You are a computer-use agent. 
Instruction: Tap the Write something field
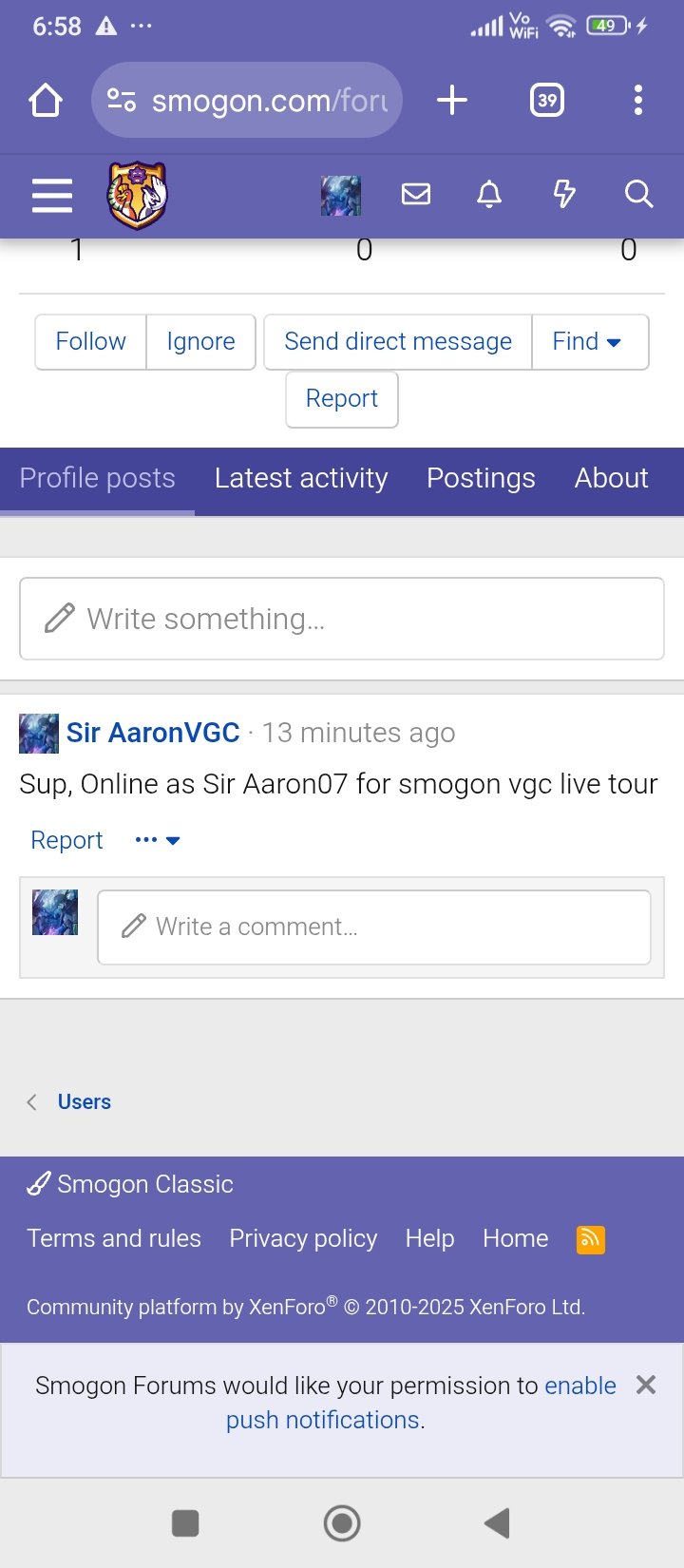click(342, 619)
